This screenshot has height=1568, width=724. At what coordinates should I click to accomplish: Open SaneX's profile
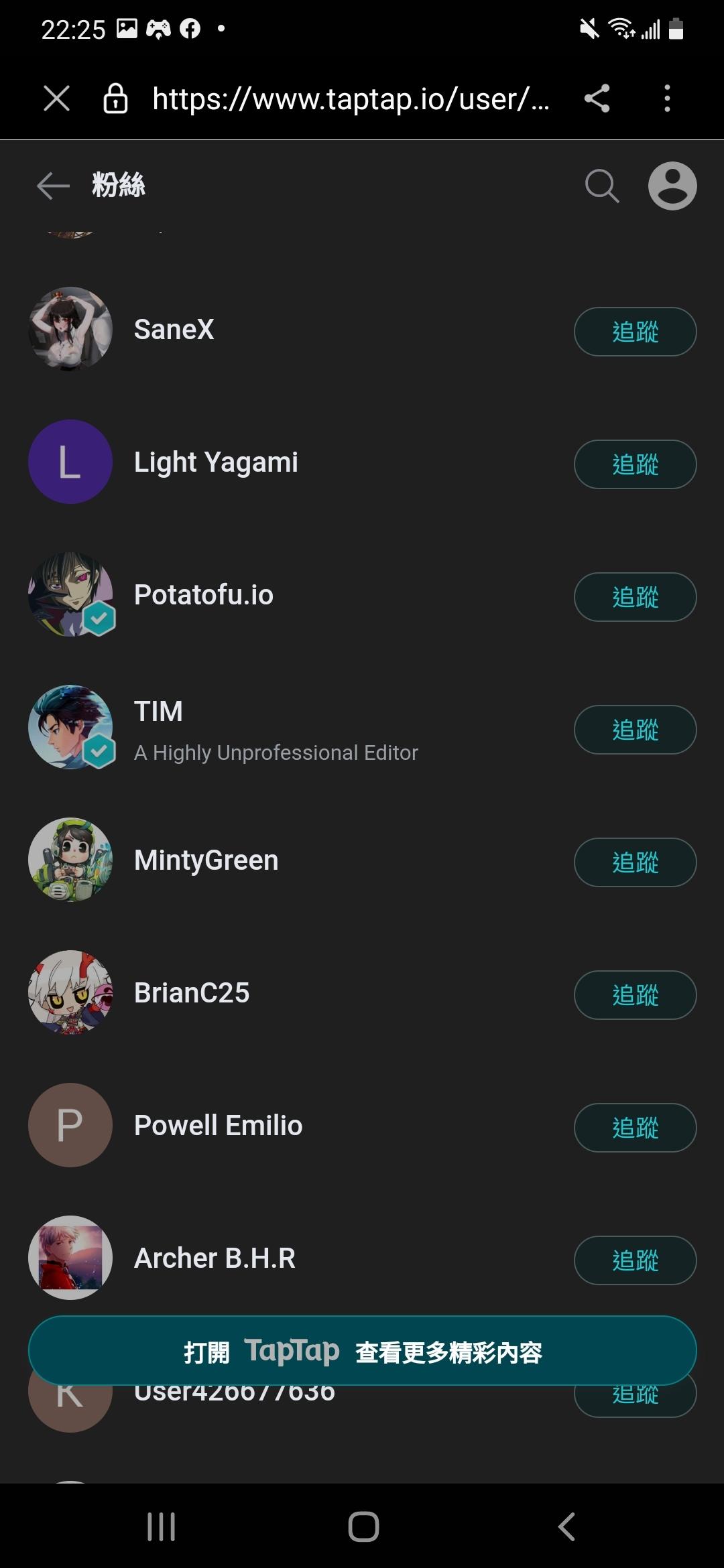pos(174,330)
